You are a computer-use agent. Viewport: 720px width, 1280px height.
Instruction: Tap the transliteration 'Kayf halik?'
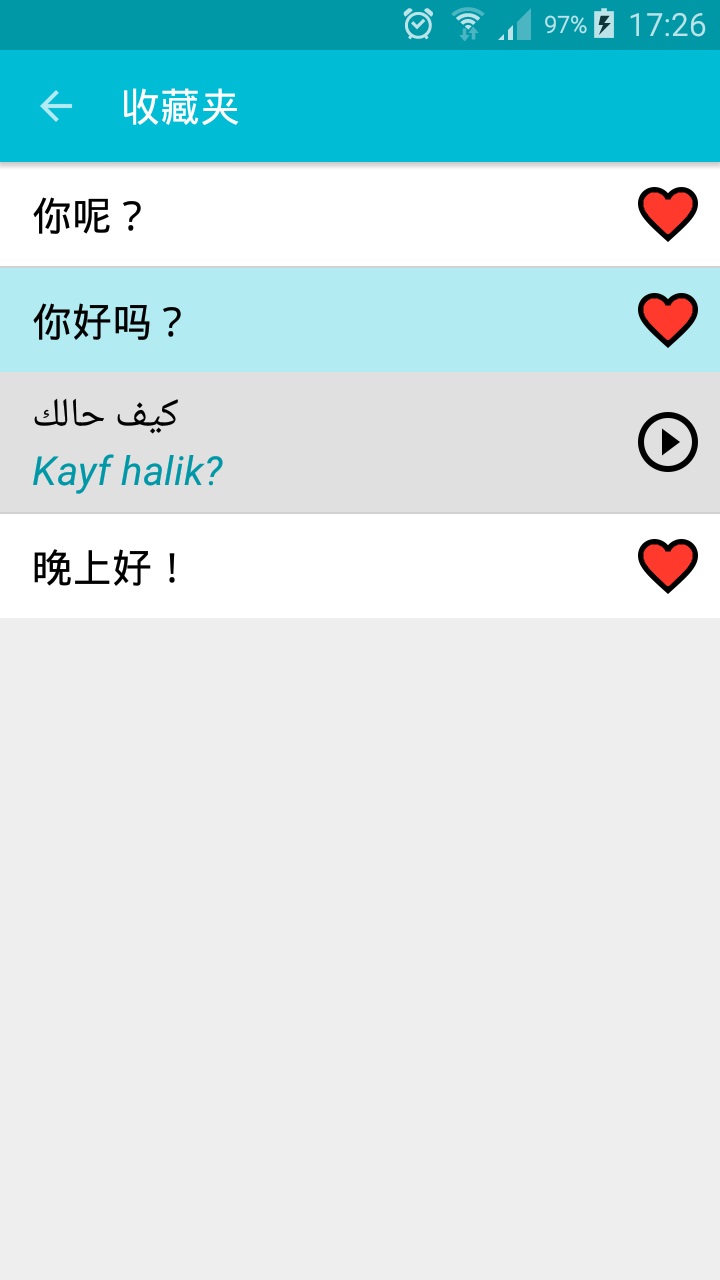[127, 470]
